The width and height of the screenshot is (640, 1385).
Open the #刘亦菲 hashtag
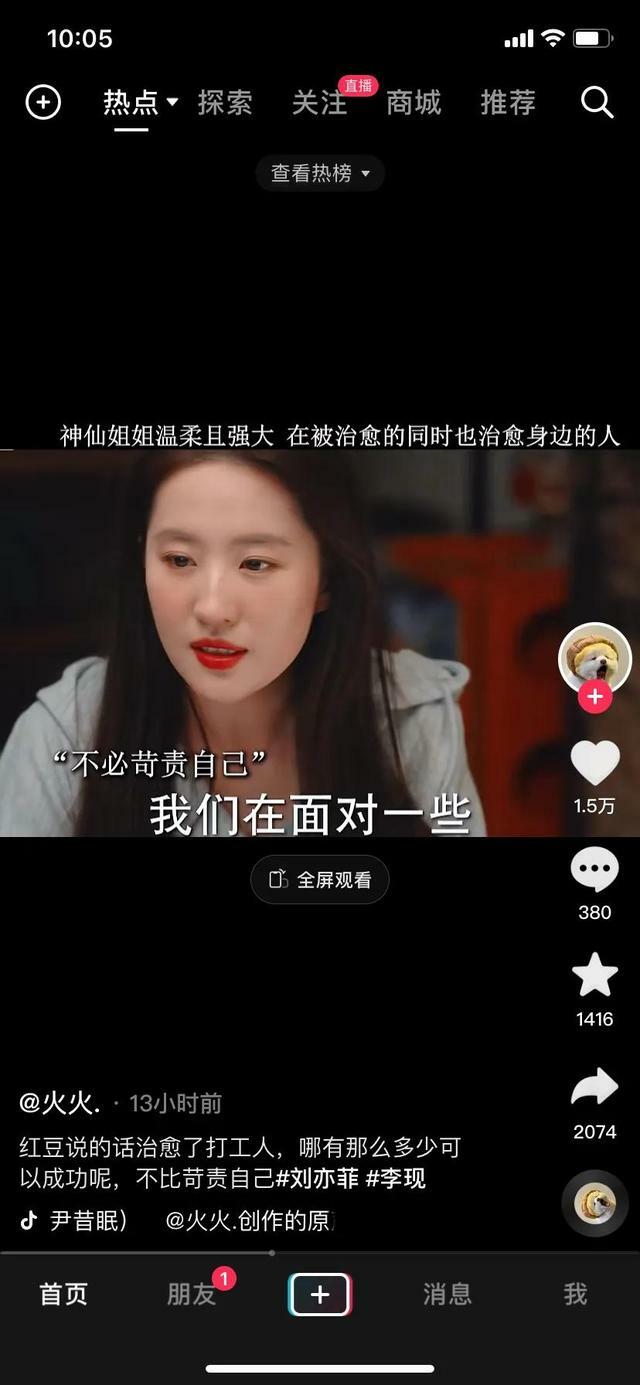click(317, 1178)
